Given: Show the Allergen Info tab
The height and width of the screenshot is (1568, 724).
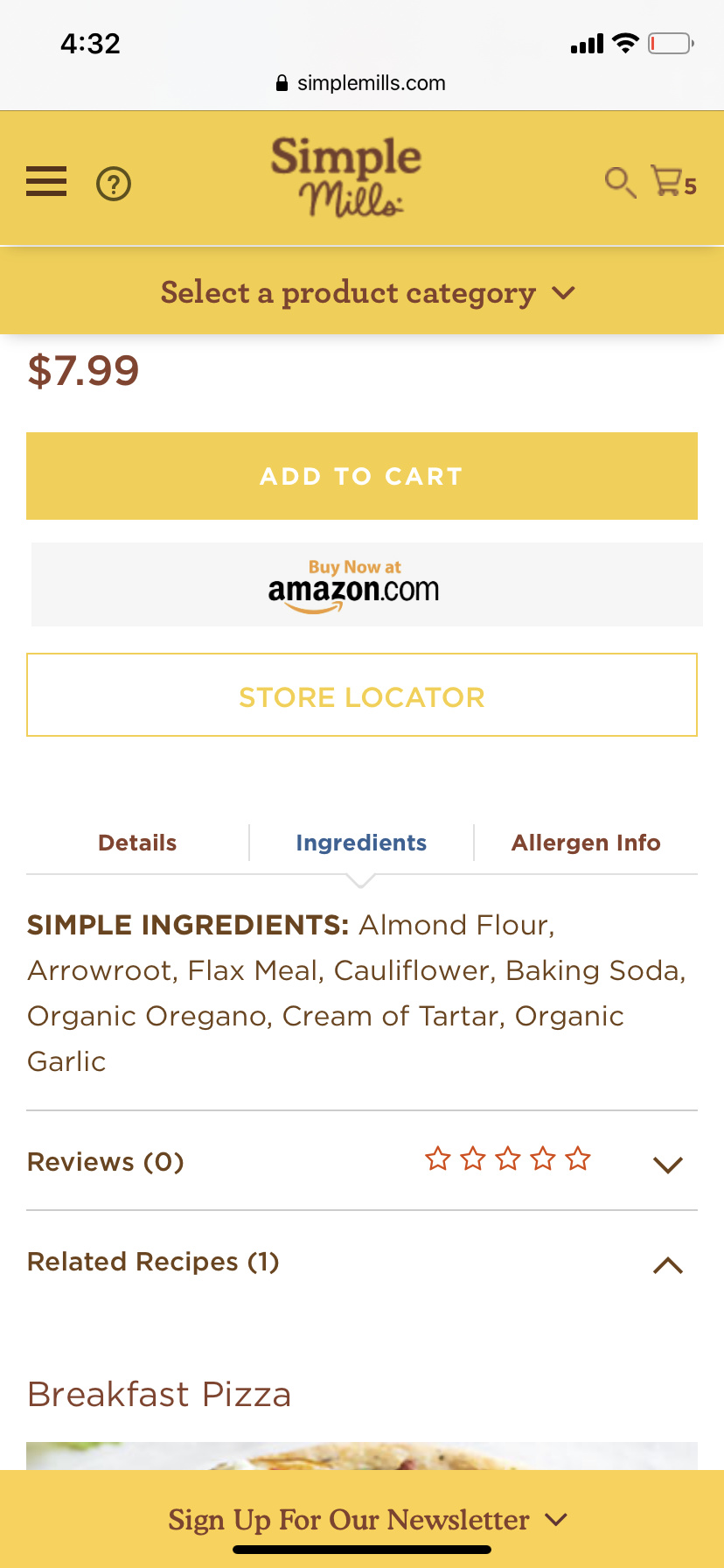Looking at the screenshot, I should 586,843.
